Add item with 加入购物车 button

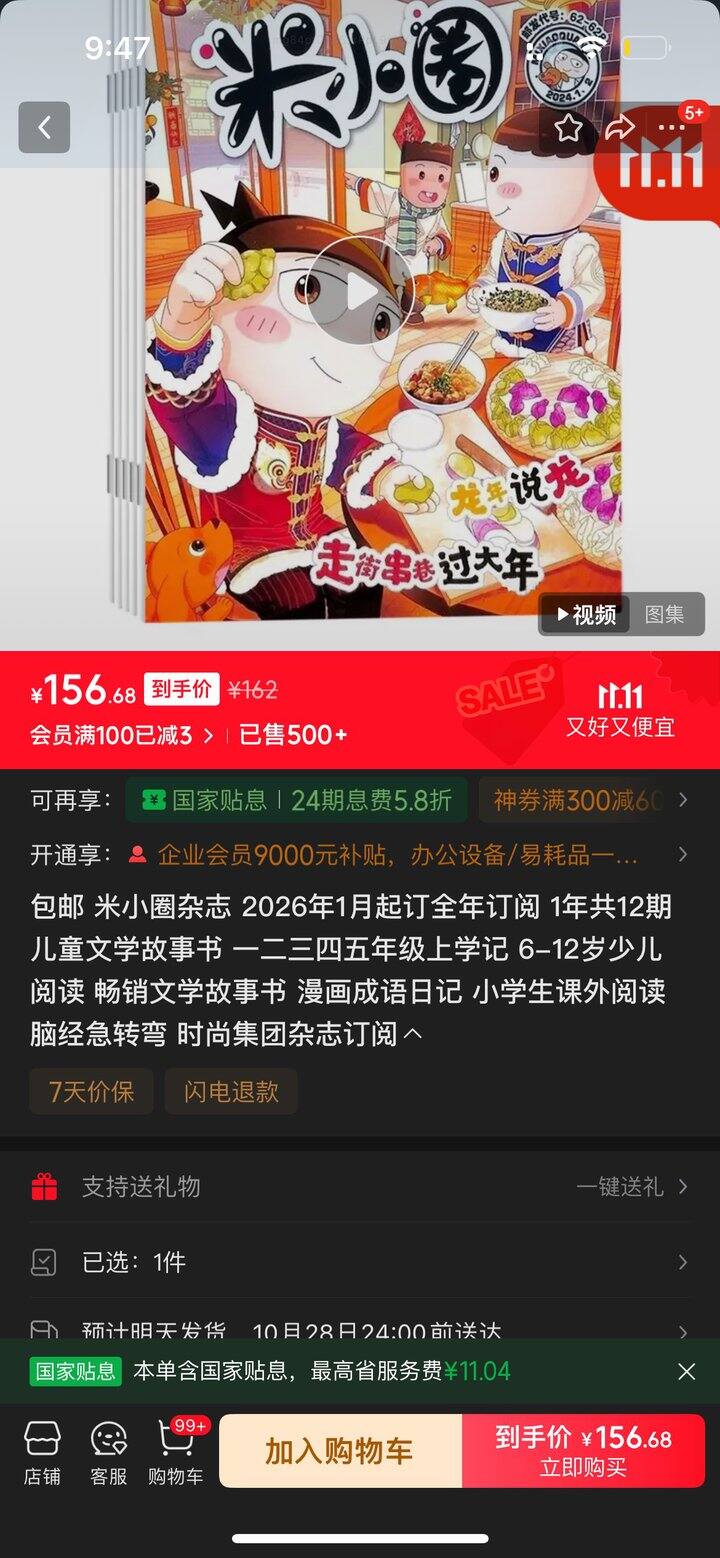click(340, 1452)
